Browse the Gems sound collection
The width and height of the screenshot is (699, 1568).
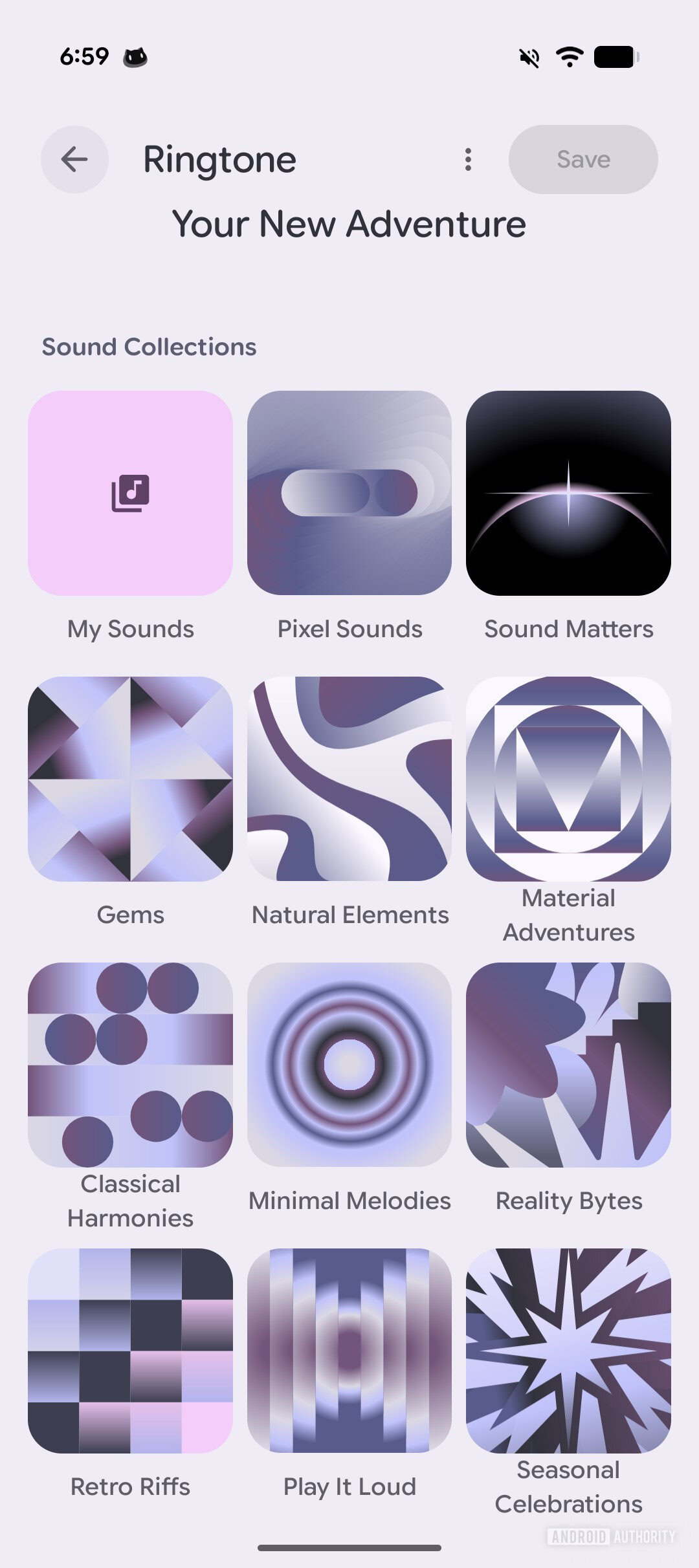tap(130, 779)
